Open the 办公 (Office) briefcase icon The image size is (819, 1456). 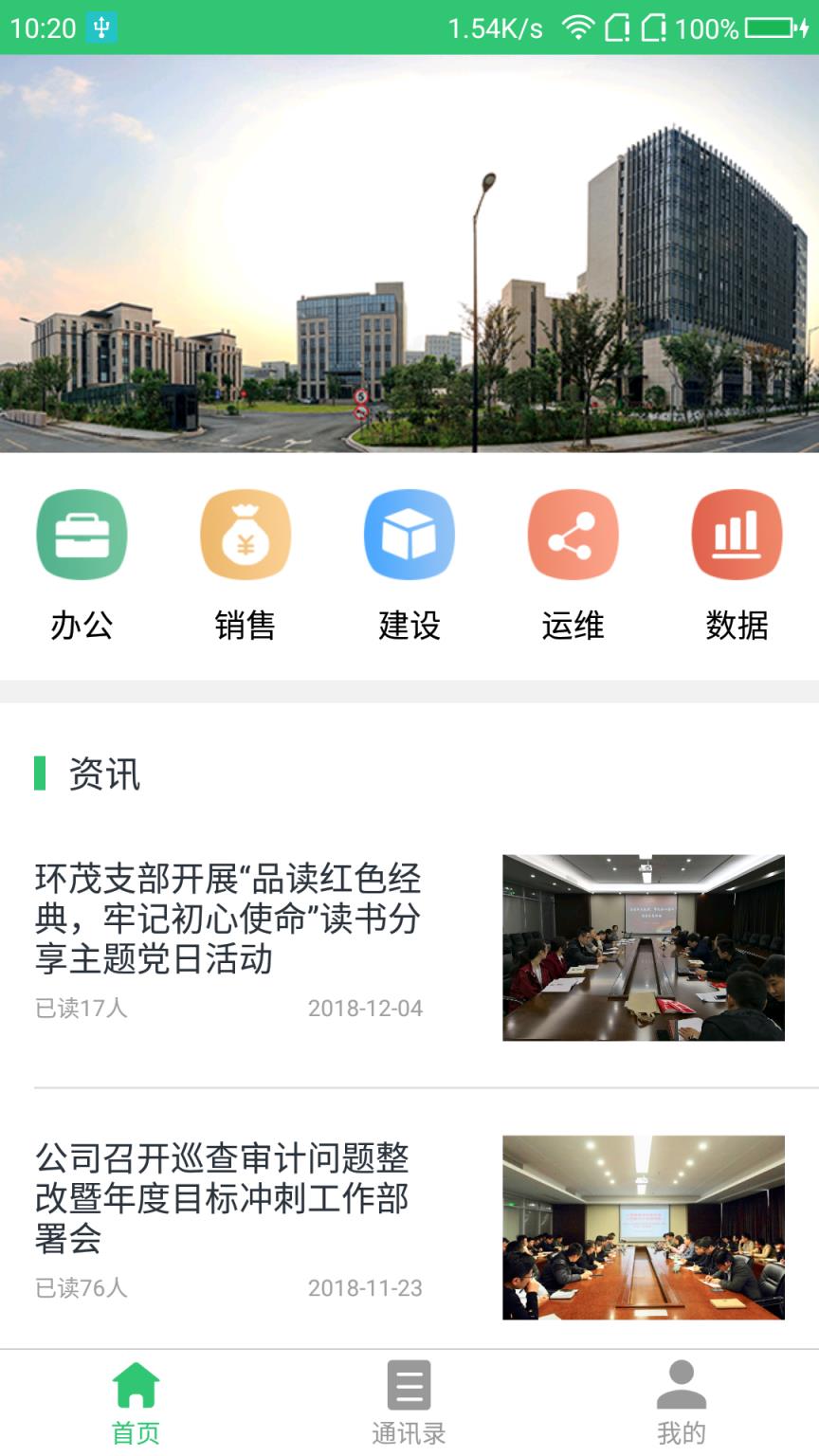pos(82,534)
